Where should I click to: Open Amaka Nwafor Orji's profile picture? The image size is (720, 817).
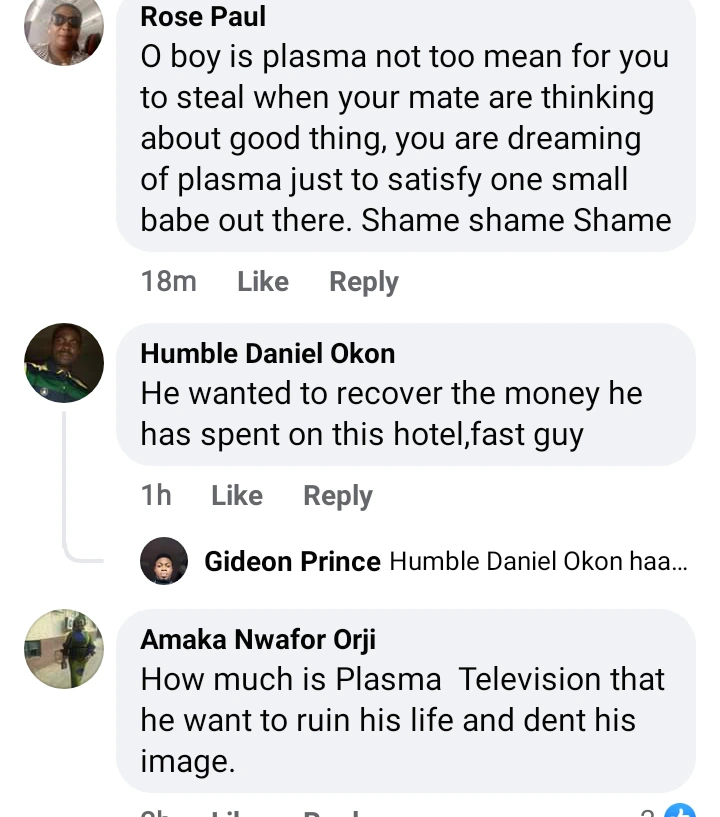tap(64, 649)
